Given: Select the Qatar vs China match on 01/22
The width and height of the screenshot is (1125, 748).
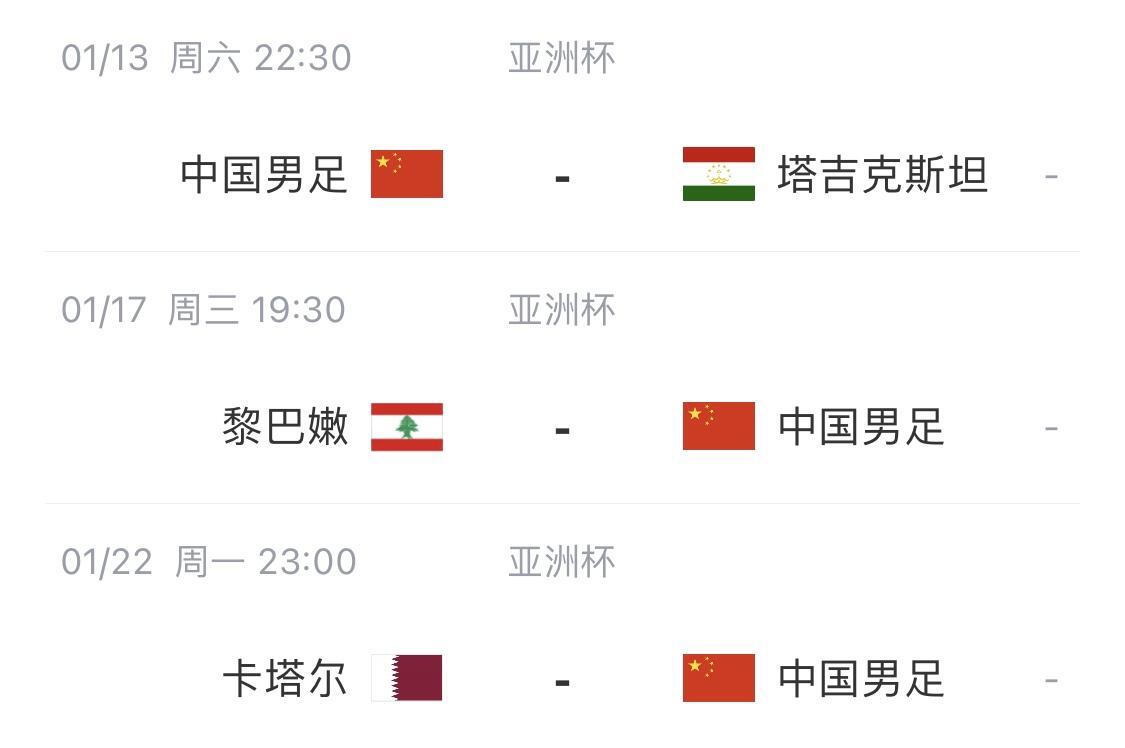Looking at the screenshot, I should coord(562,680).
